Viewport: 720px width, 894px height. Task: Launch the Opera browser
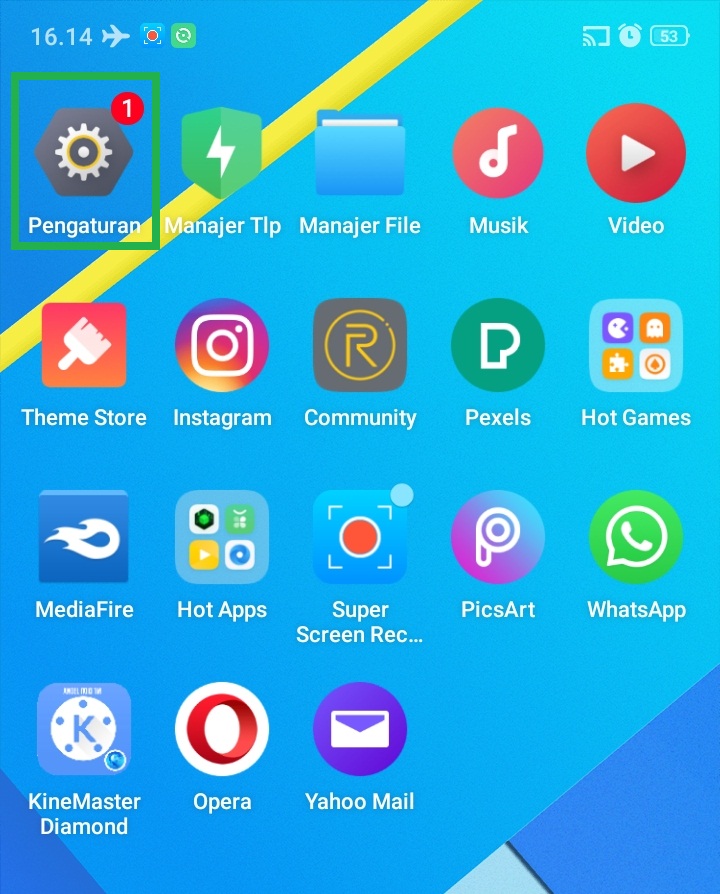click(222, 729)
